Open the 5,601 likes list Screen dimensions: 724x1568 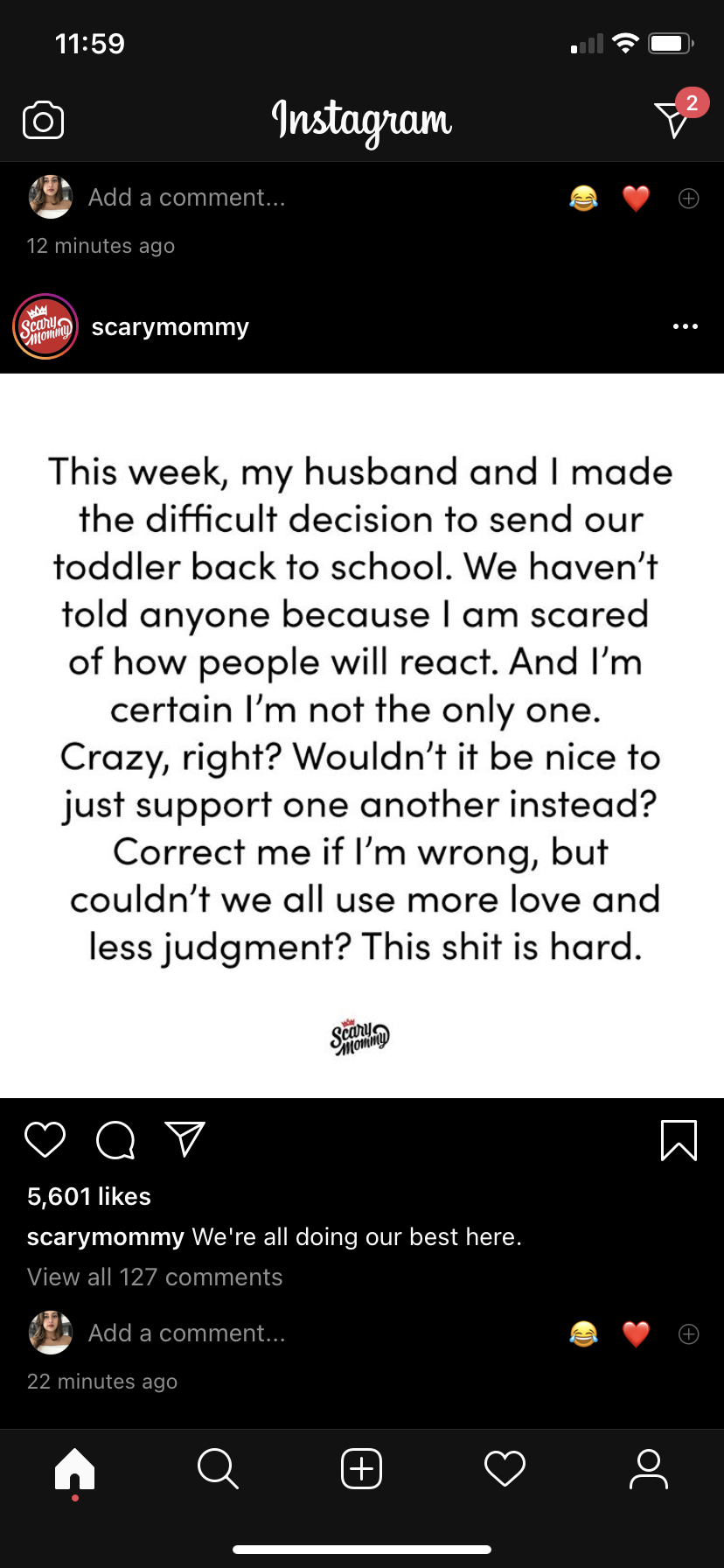coord(89,1196)
